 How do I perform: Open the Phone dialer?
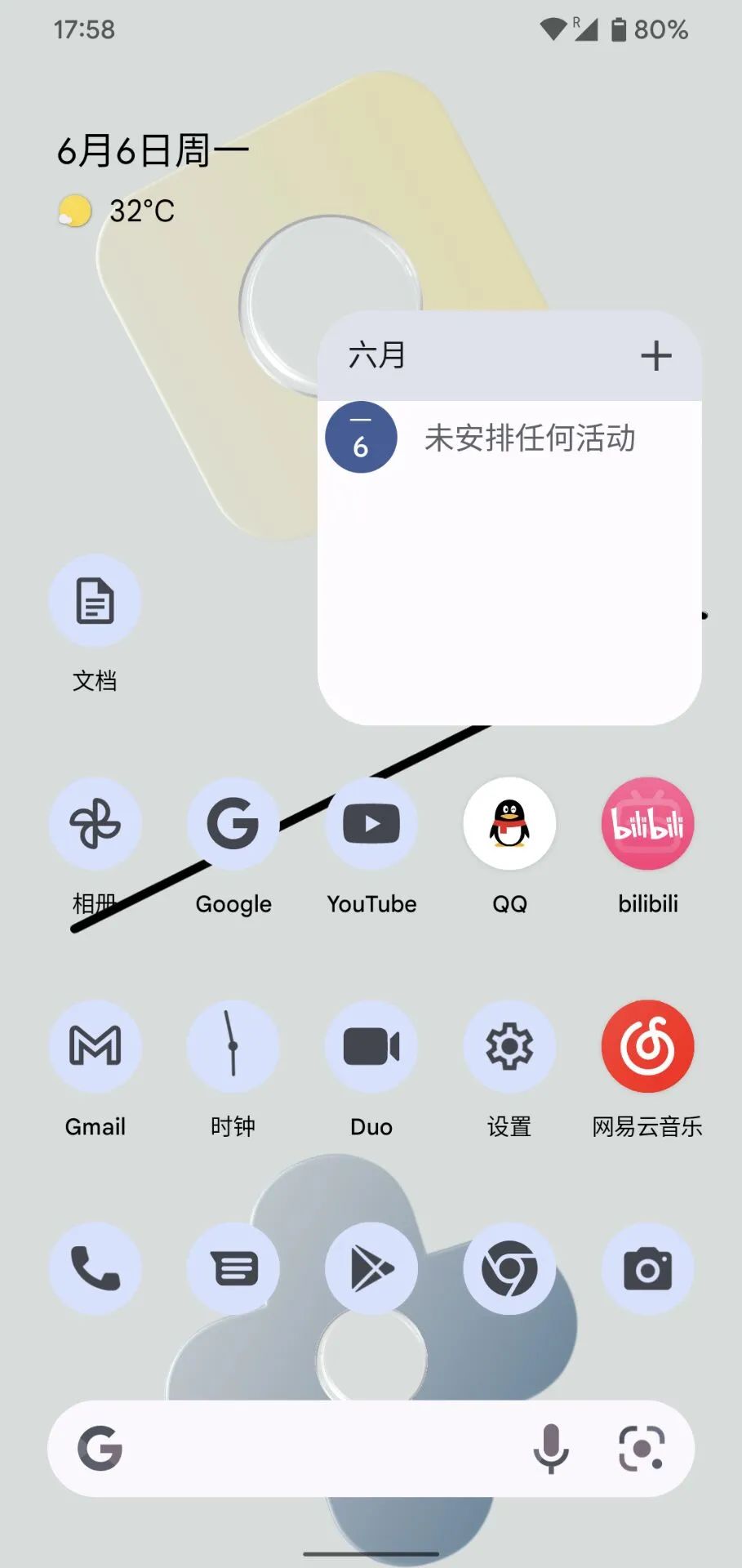tap(95, 1268)
